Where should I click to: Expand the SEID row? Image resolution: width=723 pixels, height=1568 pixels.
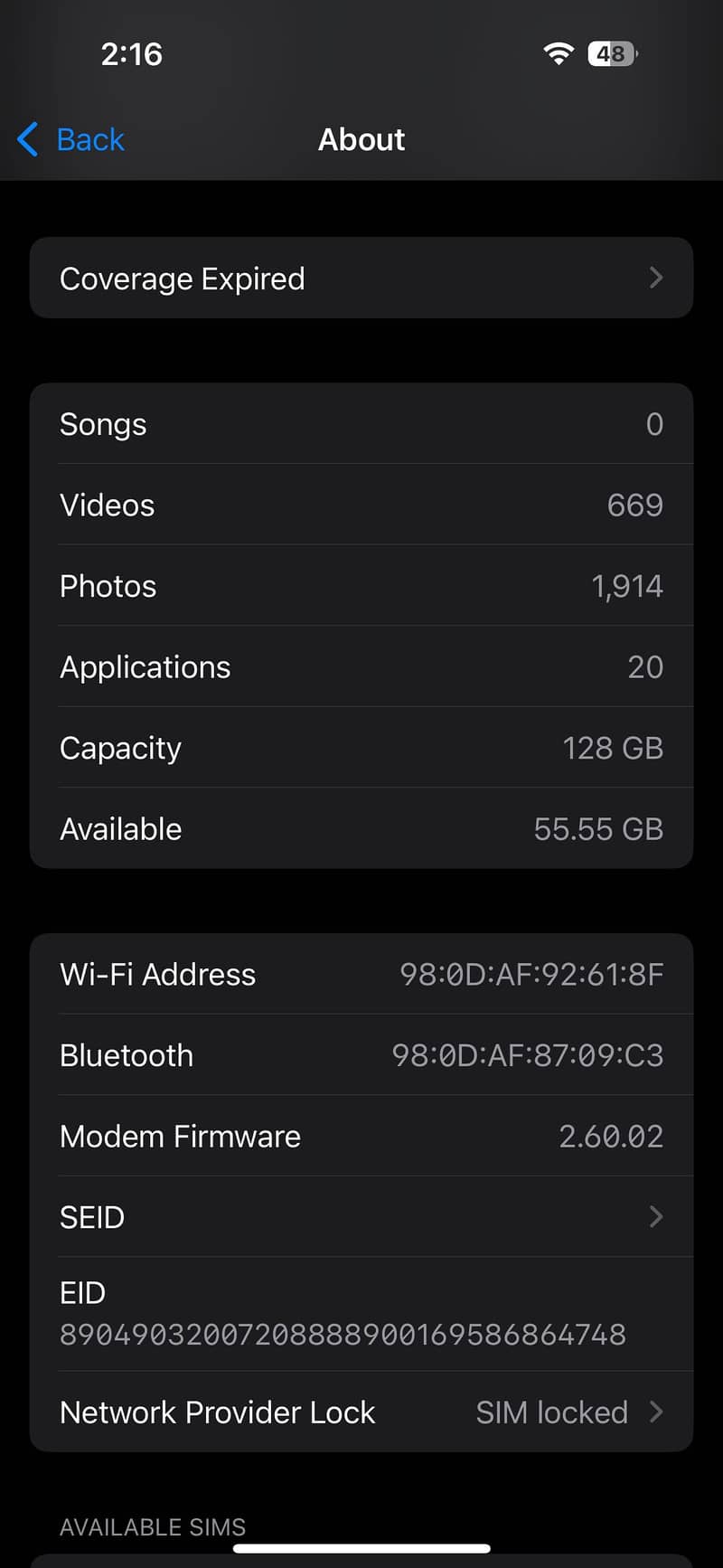361,1217
